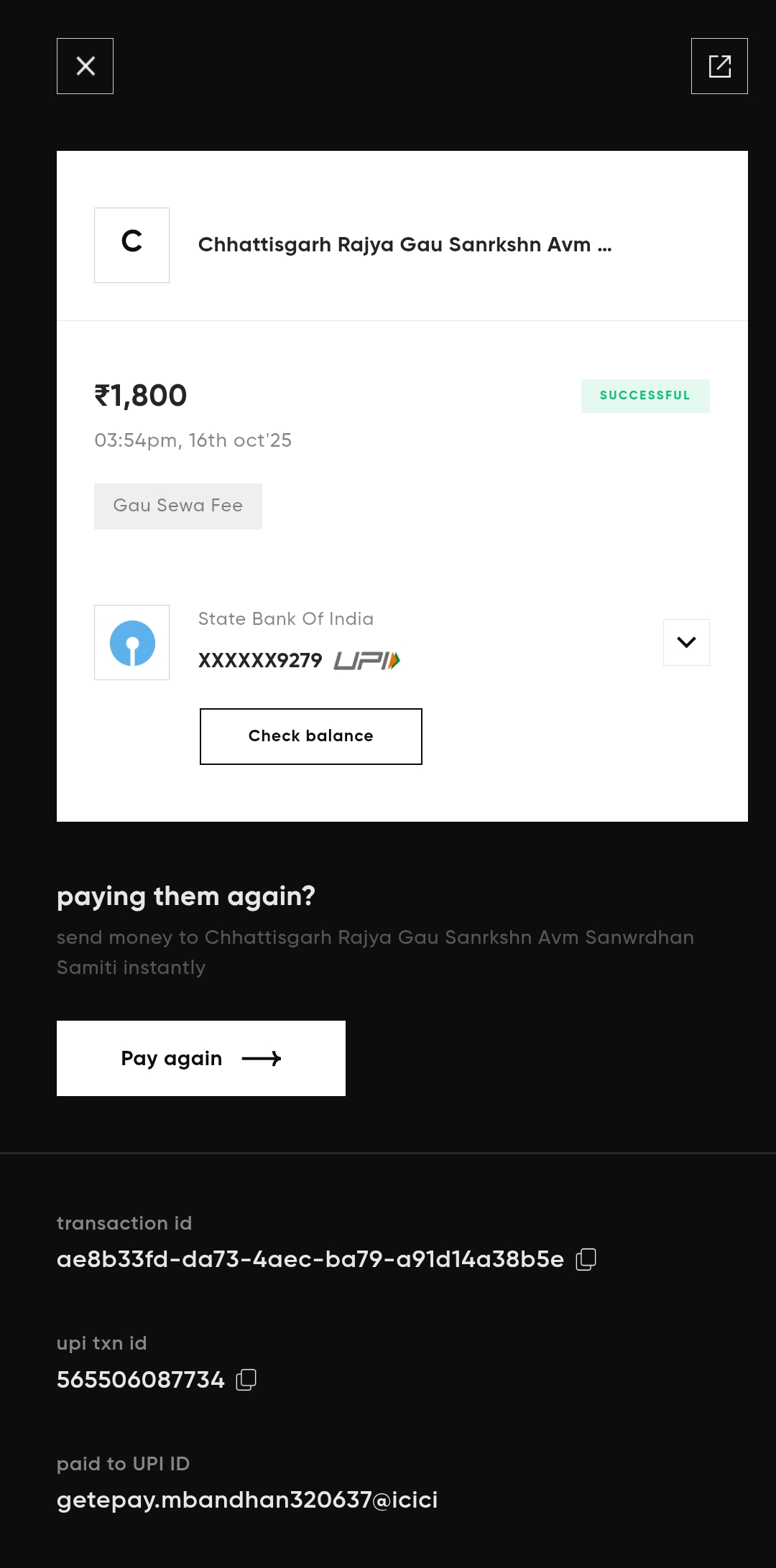The width and height of the screenshot is (776, 1568).
Task: Share the payment receipt
Action: point(719,66)
